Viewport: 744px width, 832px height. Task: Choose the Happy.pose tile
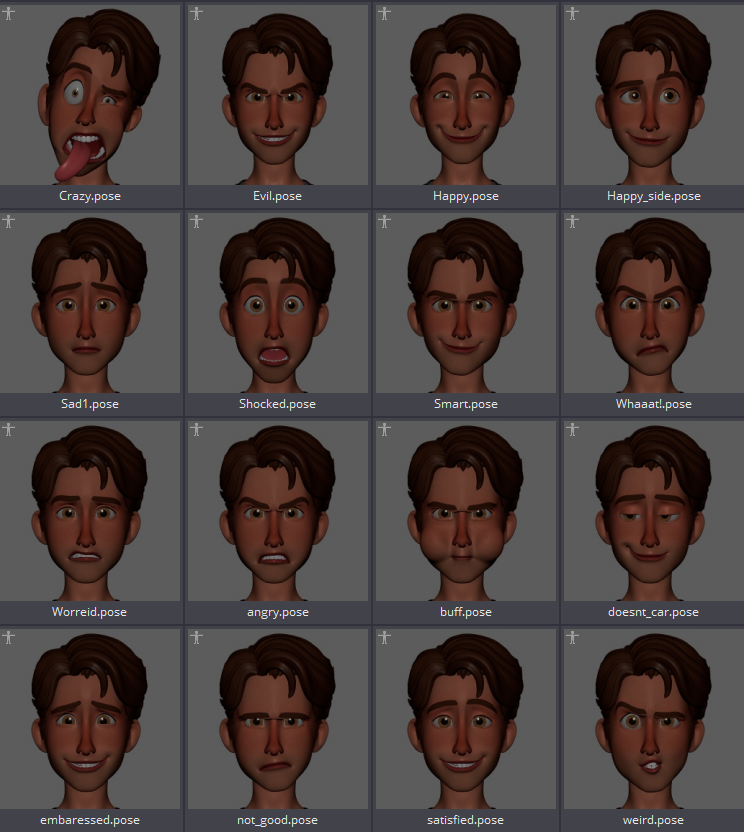tap(465, 95)
